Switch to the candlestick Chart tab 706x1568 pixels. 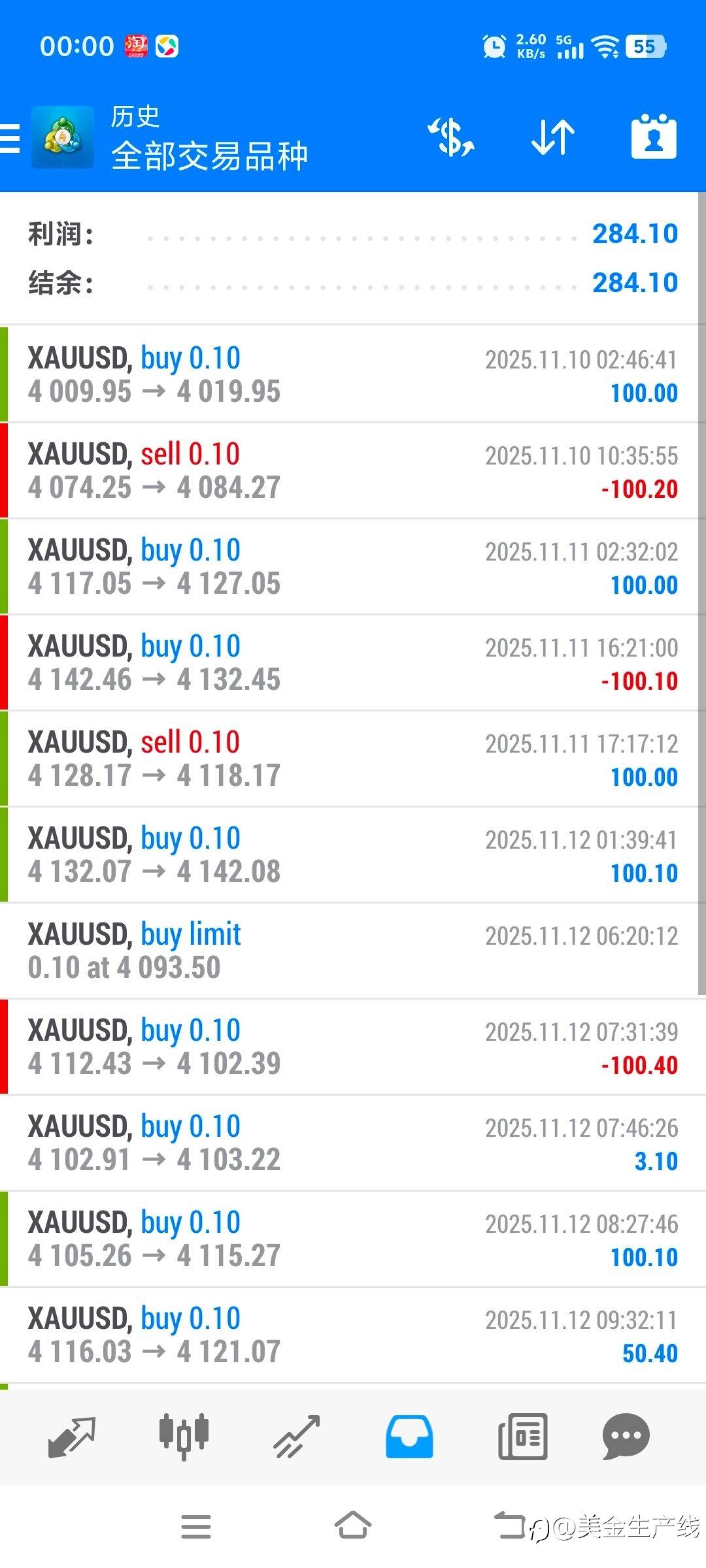[184, 1437]
